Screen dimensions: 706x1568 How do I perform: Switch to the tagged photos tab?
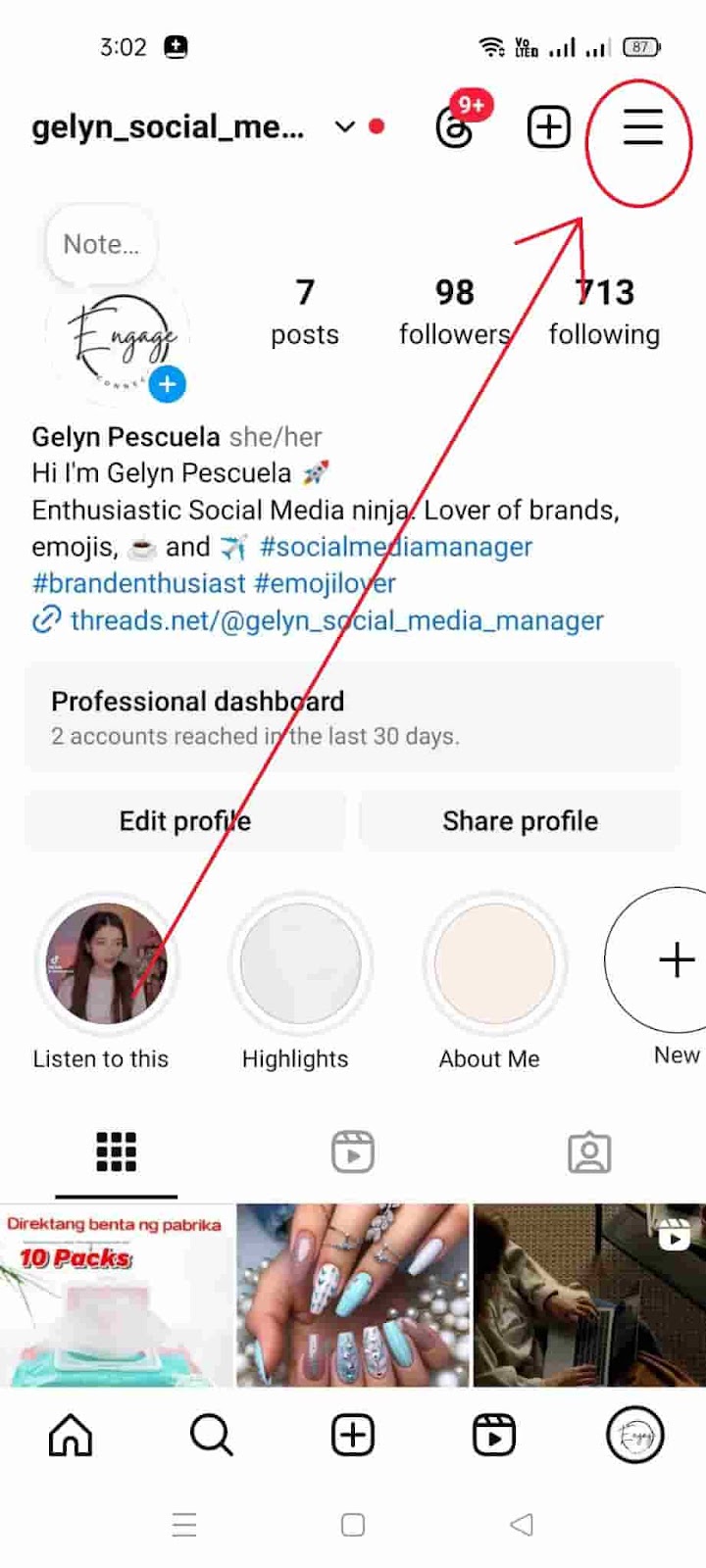pos(589,1152)
